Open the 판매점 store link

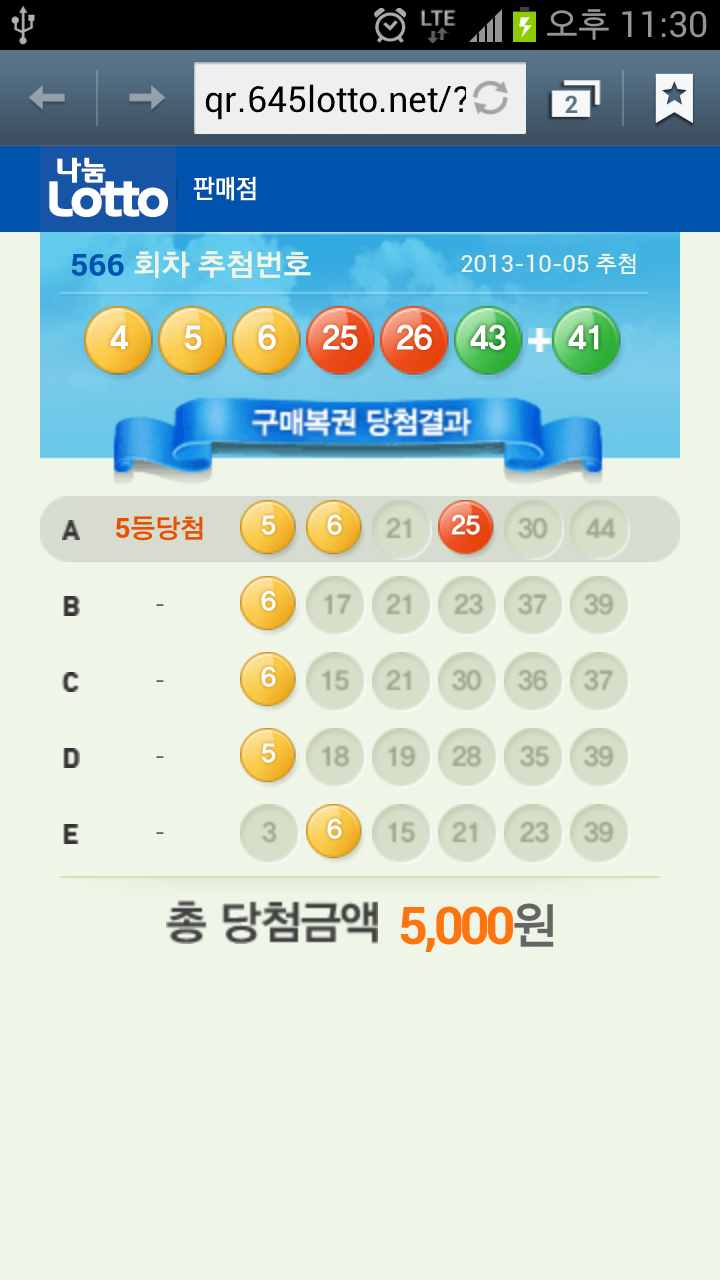pos(225,189)
